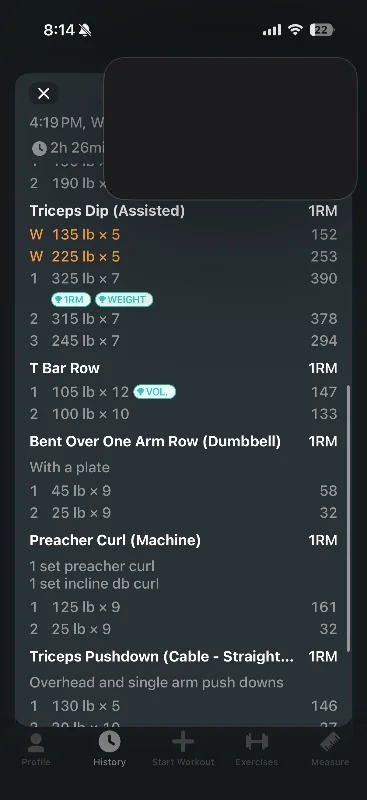Open the Exercises tab
This screenshot has height=800, width=367.
click(x=257, y=749)
